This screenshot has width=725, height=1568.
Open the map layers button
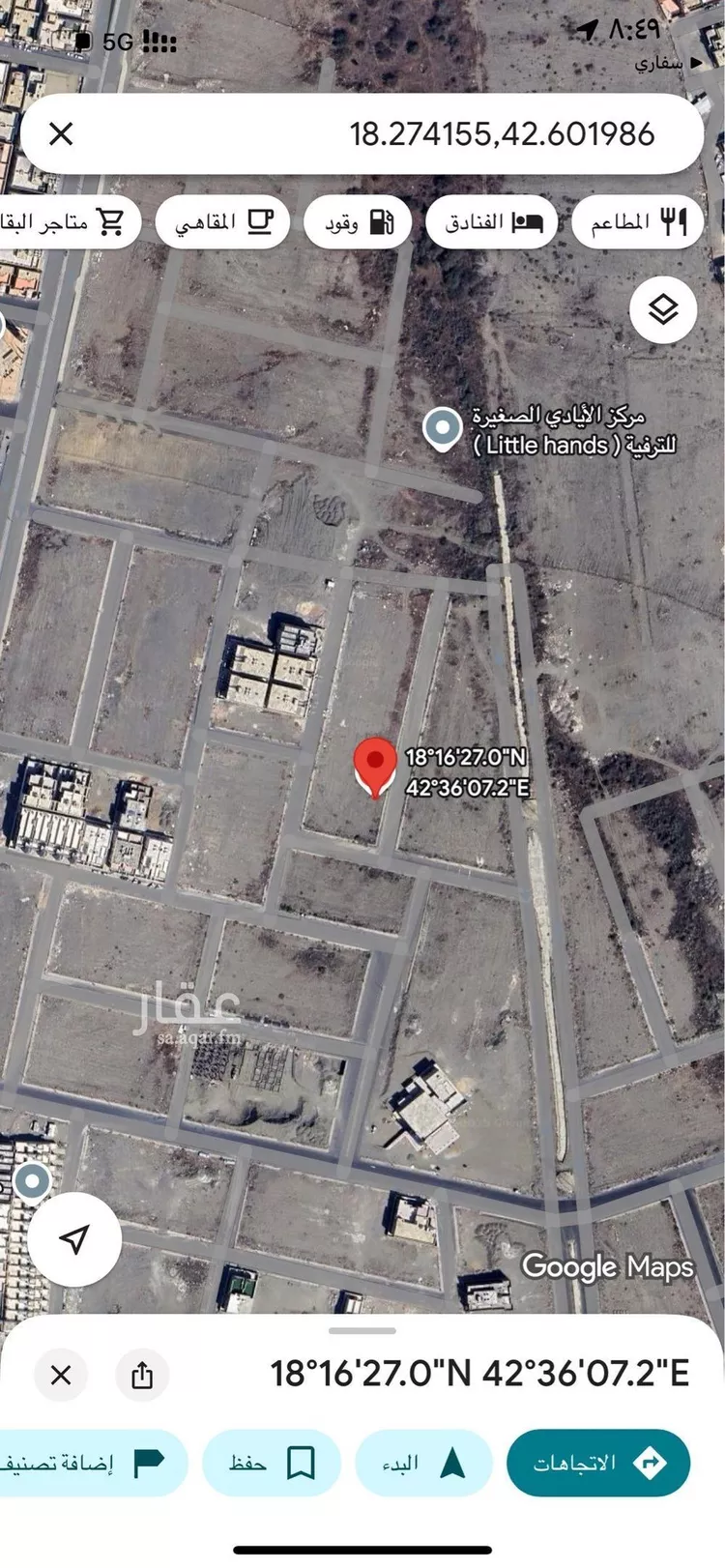click(x=662, y=310)
